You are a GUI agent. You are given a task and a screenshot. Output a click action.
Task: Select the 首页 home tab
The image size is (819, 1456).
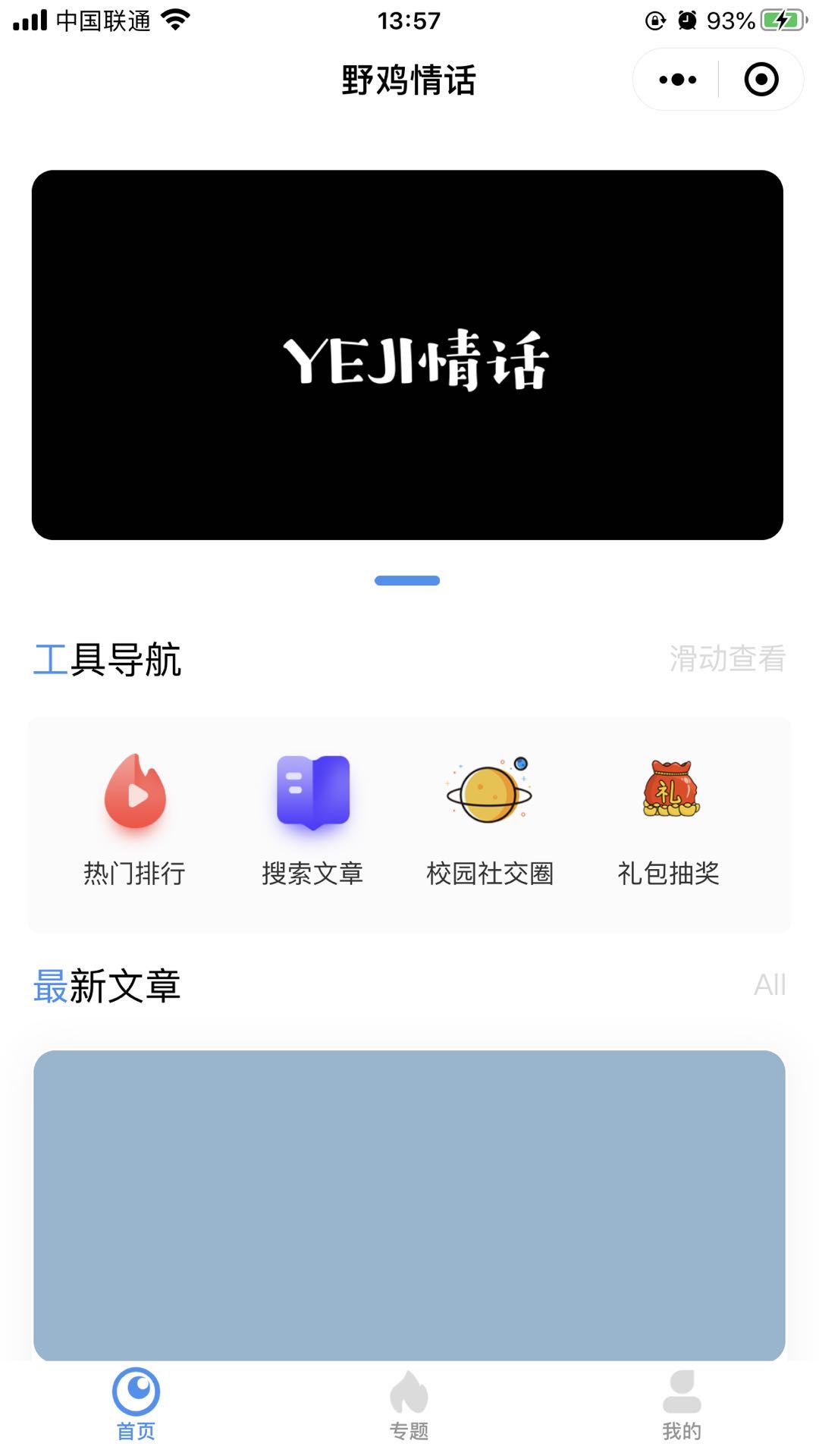pyautogui.click(x=136, y=1405)
